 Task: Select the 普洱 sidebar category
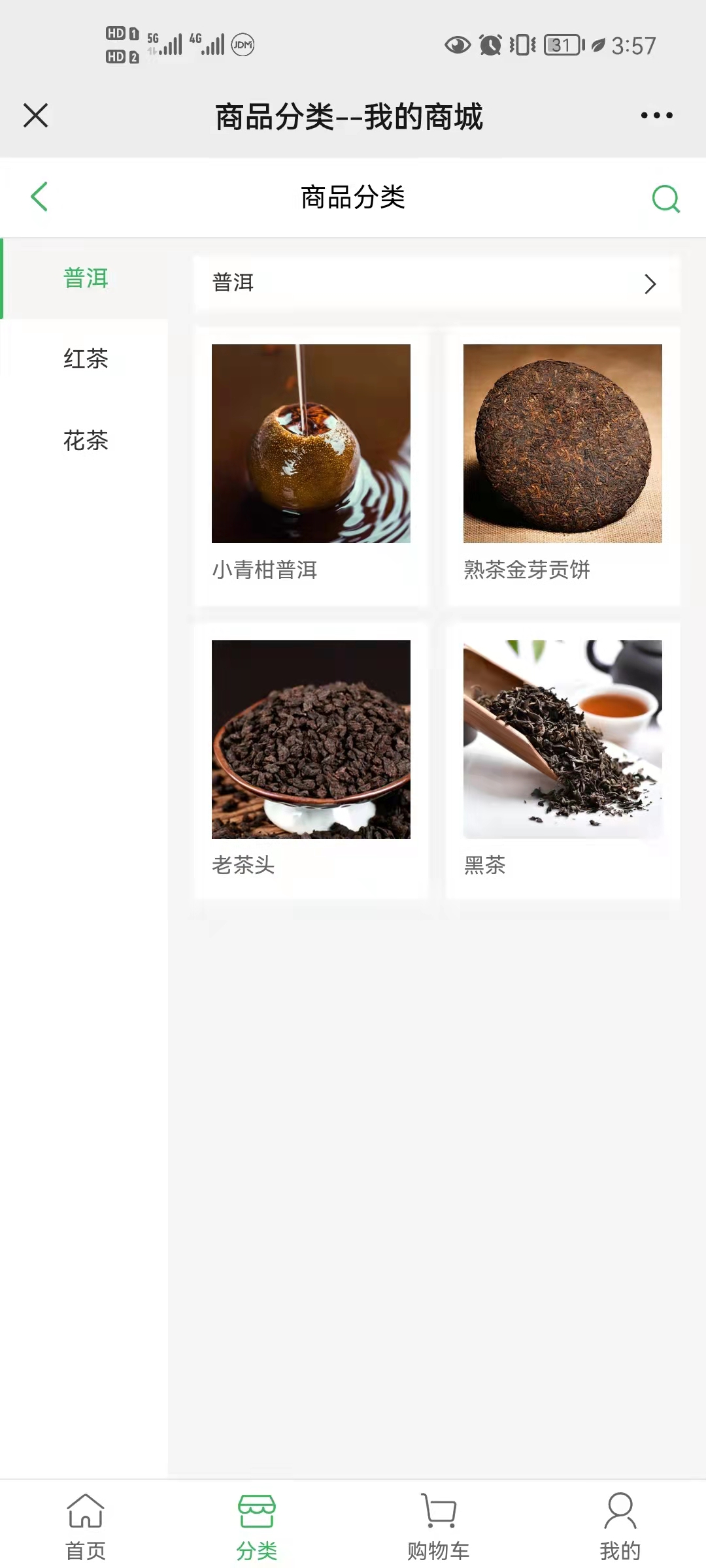tap(86, 278)
